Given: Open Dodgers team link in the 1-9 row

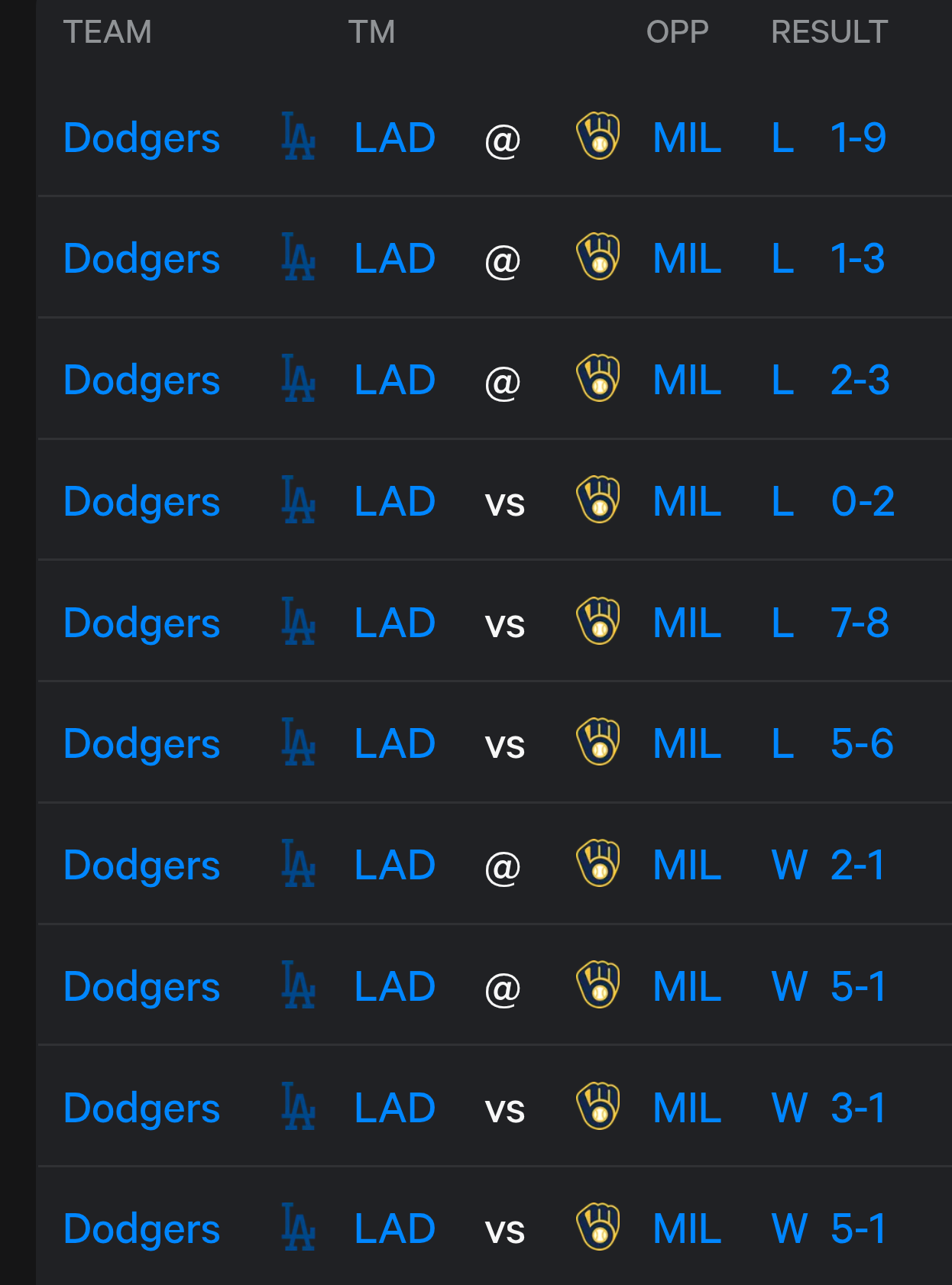Looking at the screenshot, I should [x=142, y=138].
